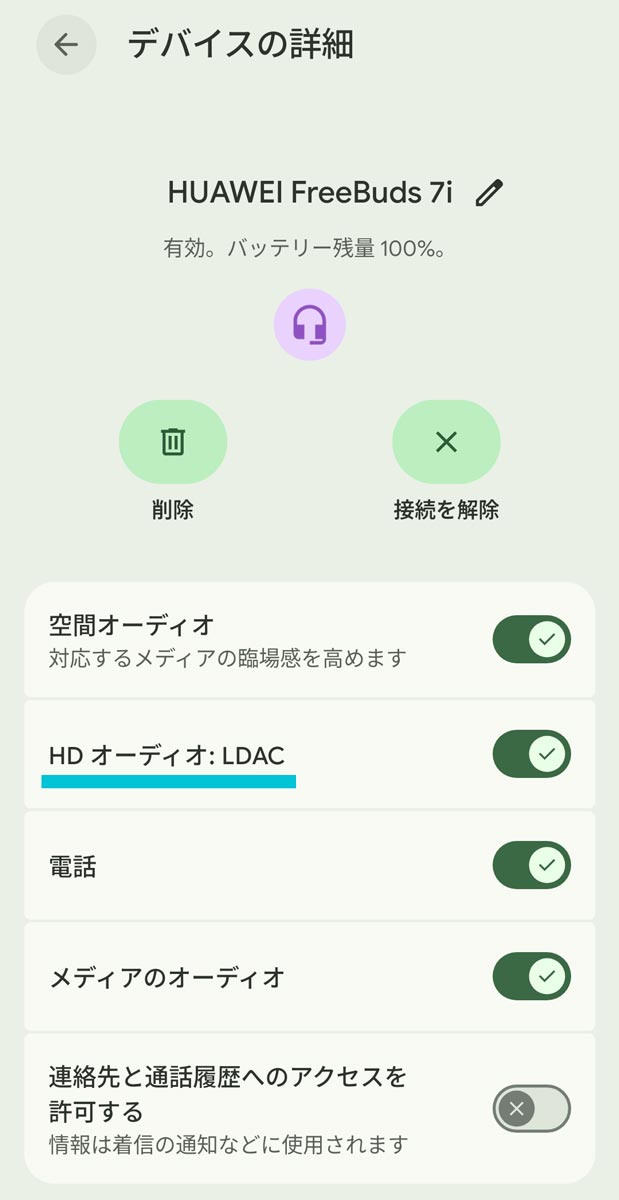
Task: Switch off メディアのオーディオ
Action: (x=531, y=976)
